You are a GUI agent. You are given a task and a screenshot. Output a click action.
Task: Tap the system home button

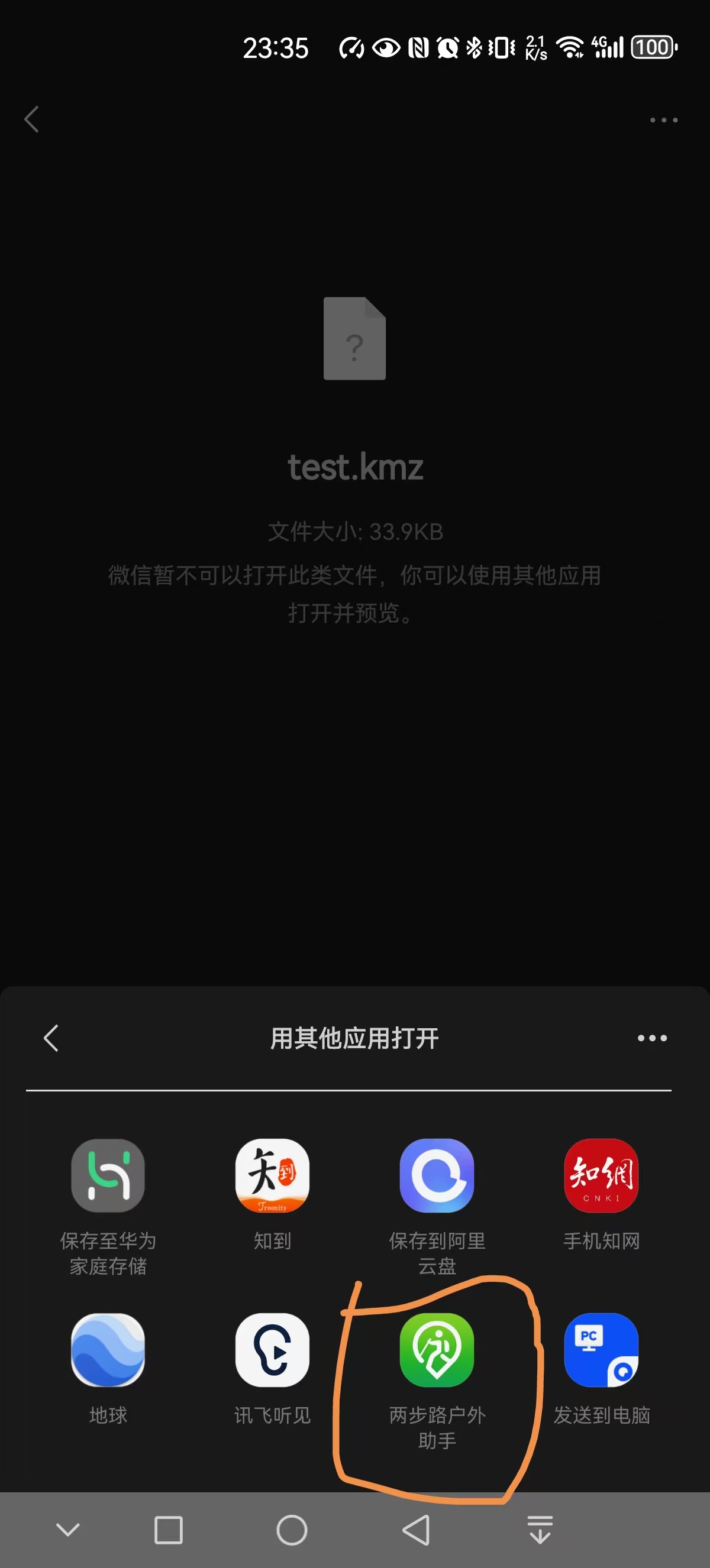tap(292, 1530)
